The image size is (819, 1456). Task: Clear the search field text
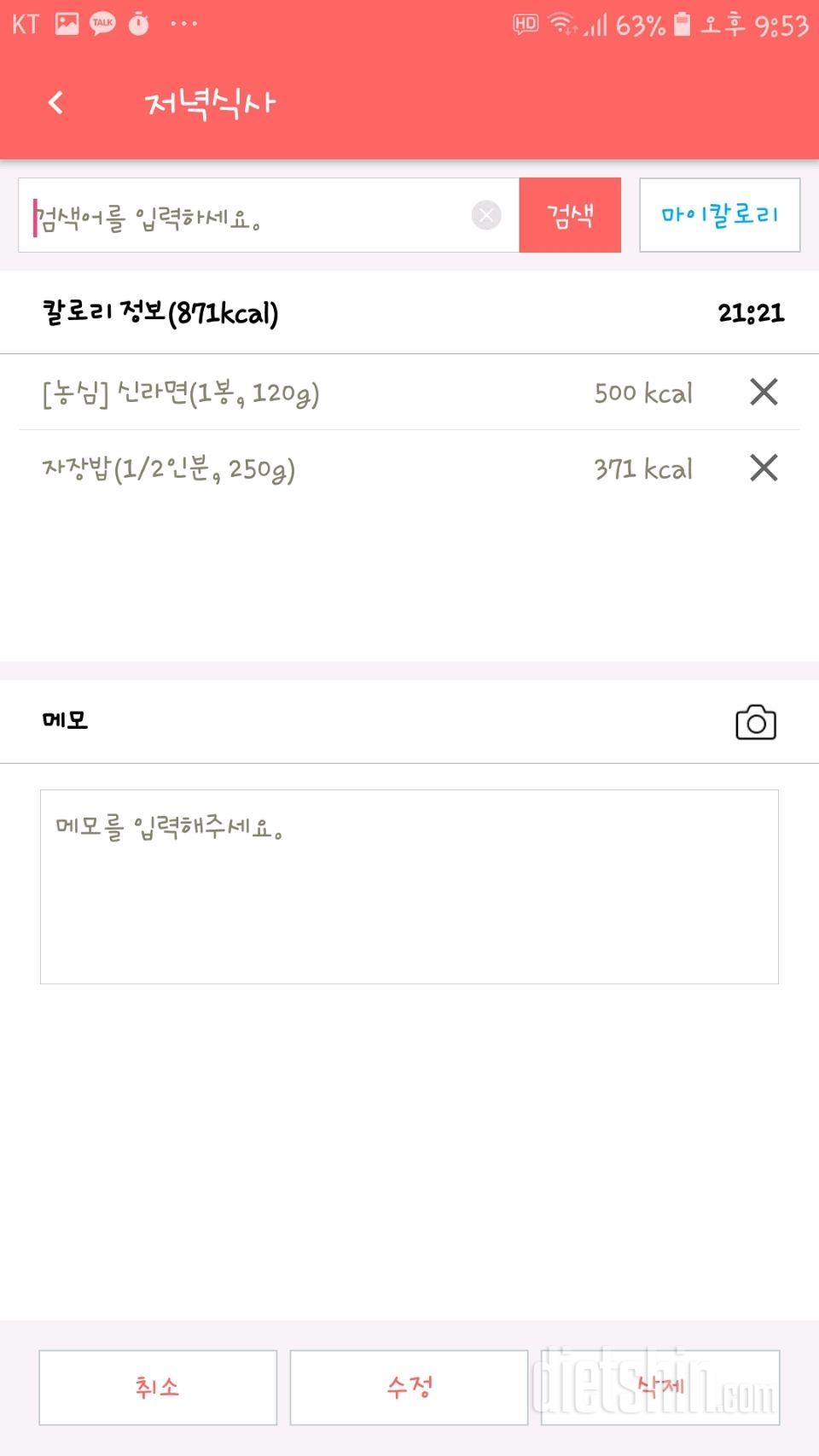(x=486, y=215)
